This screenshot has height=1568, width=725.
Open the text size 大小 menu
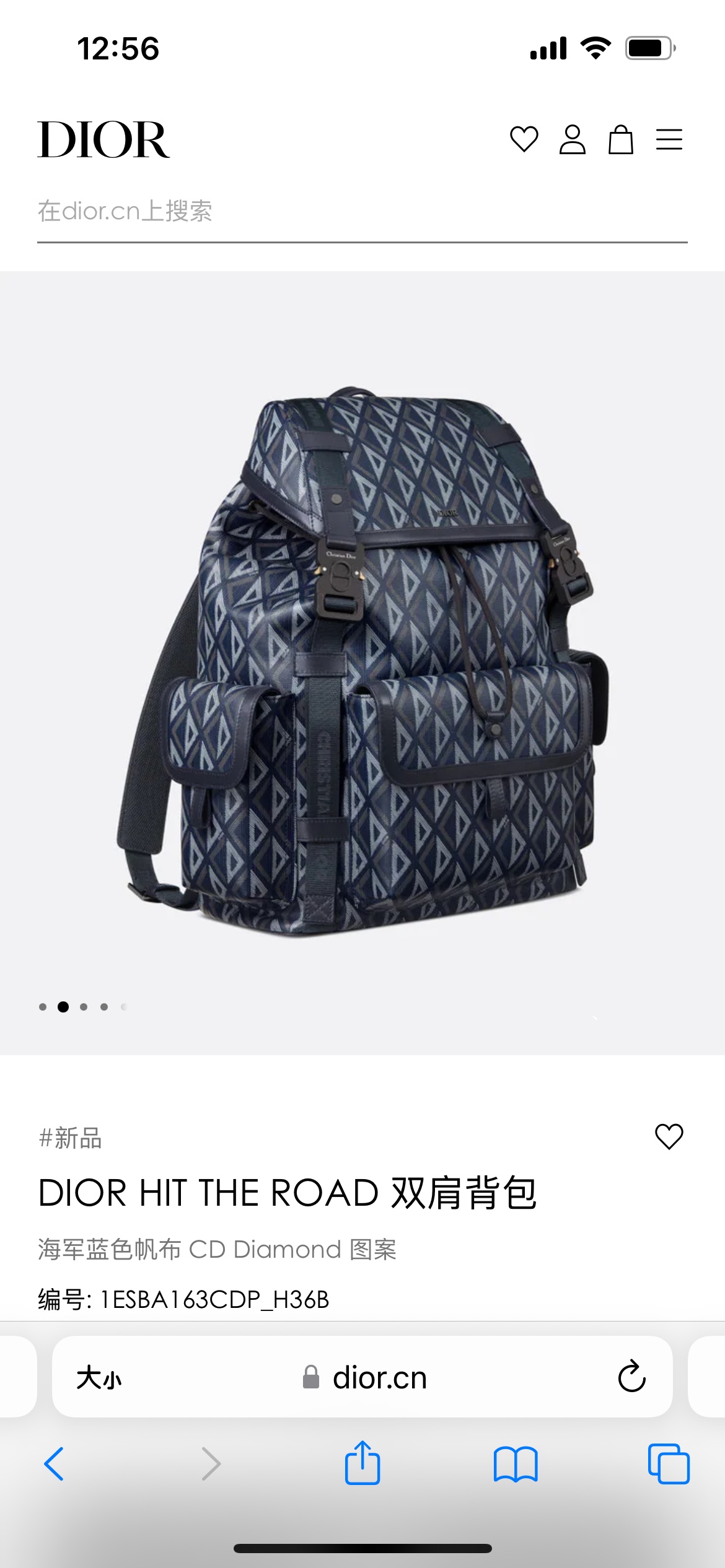[x=99, y=1379]
